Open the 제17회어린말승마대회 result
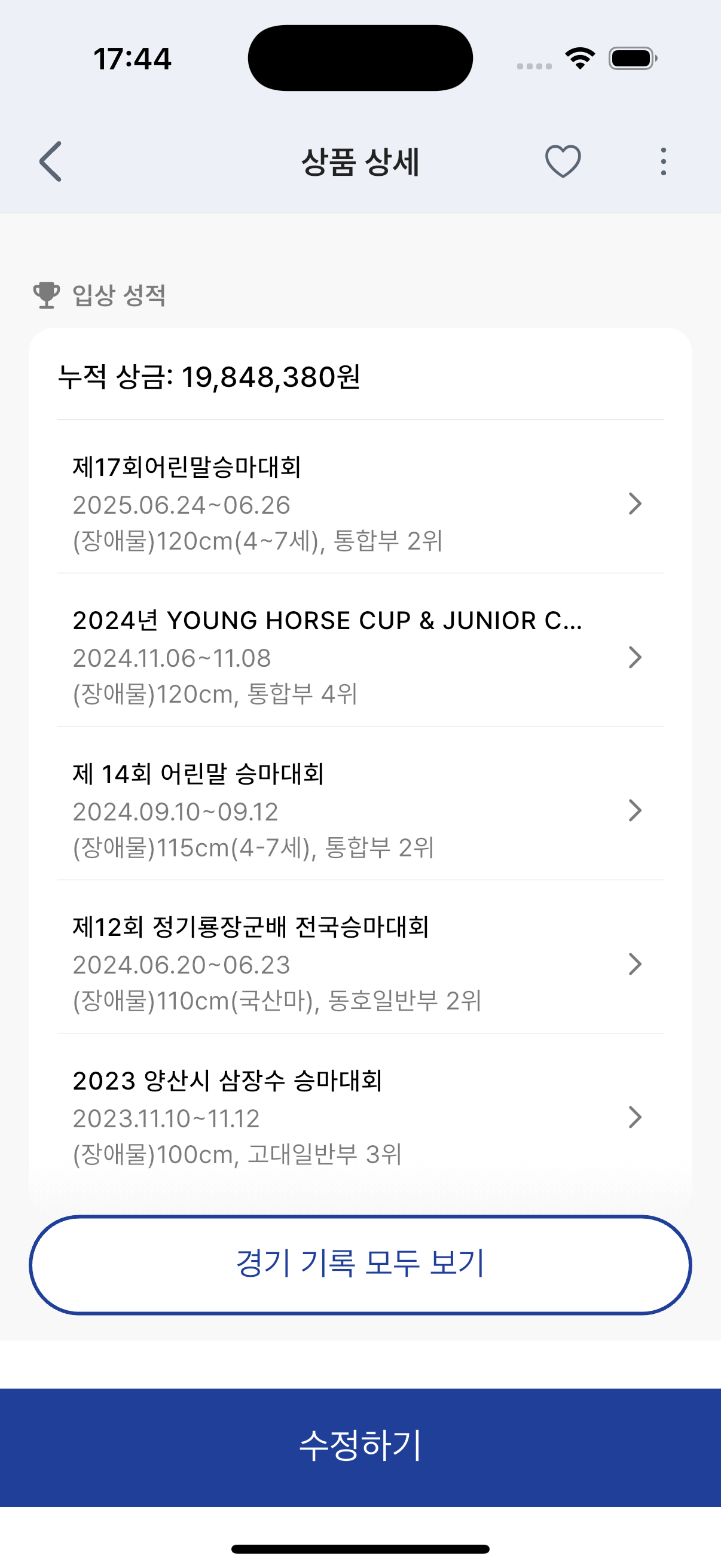The width and height of the screenshot is (721, 1568). [x=359, y=504]
